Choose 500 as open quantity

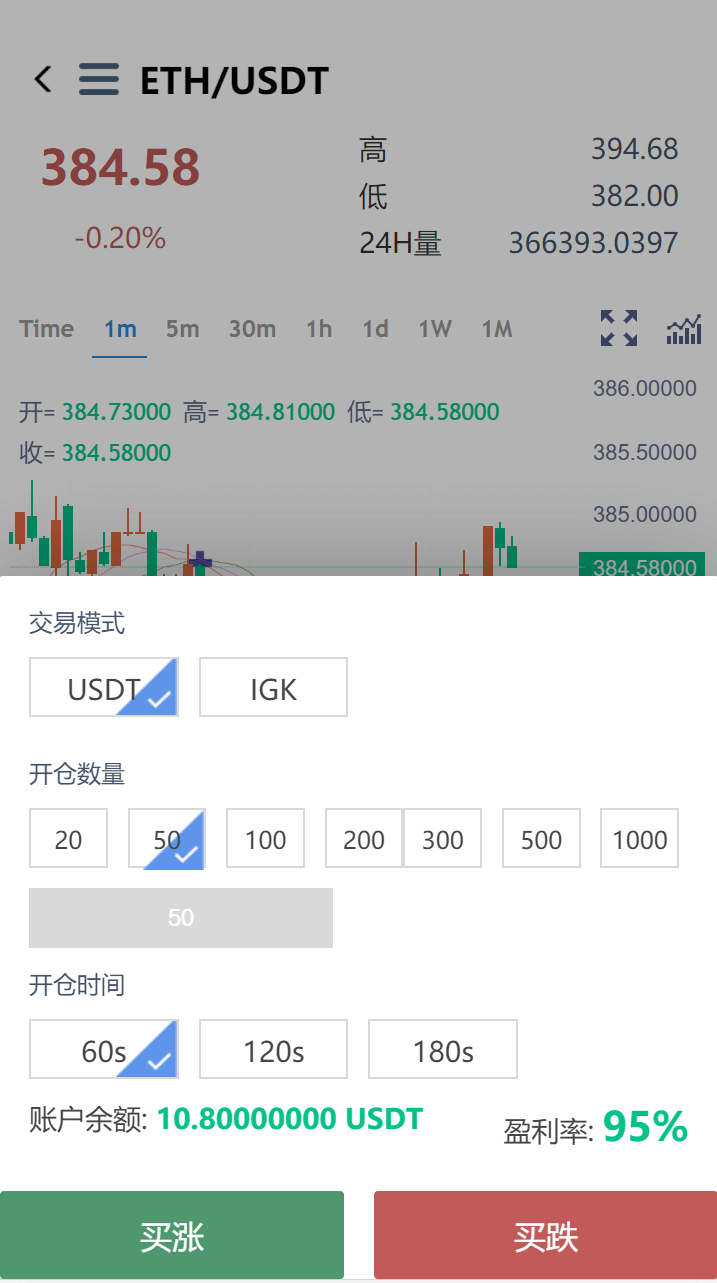[x=541, y=839]
